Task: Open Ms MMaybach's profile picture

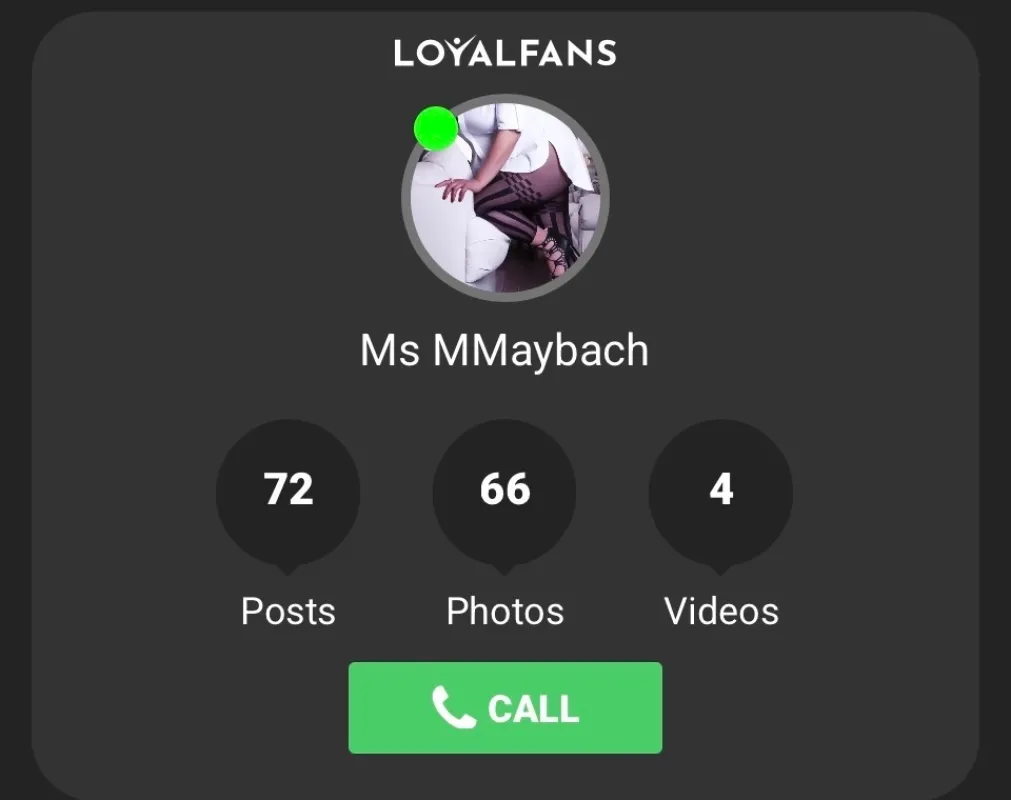Action: 505,198
